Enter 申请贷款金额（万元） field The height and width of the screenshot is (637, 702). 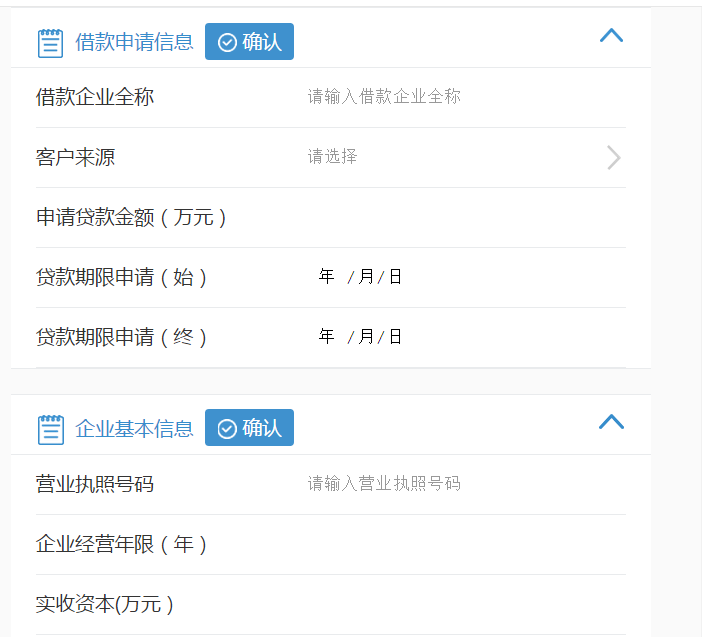[460, 217]
